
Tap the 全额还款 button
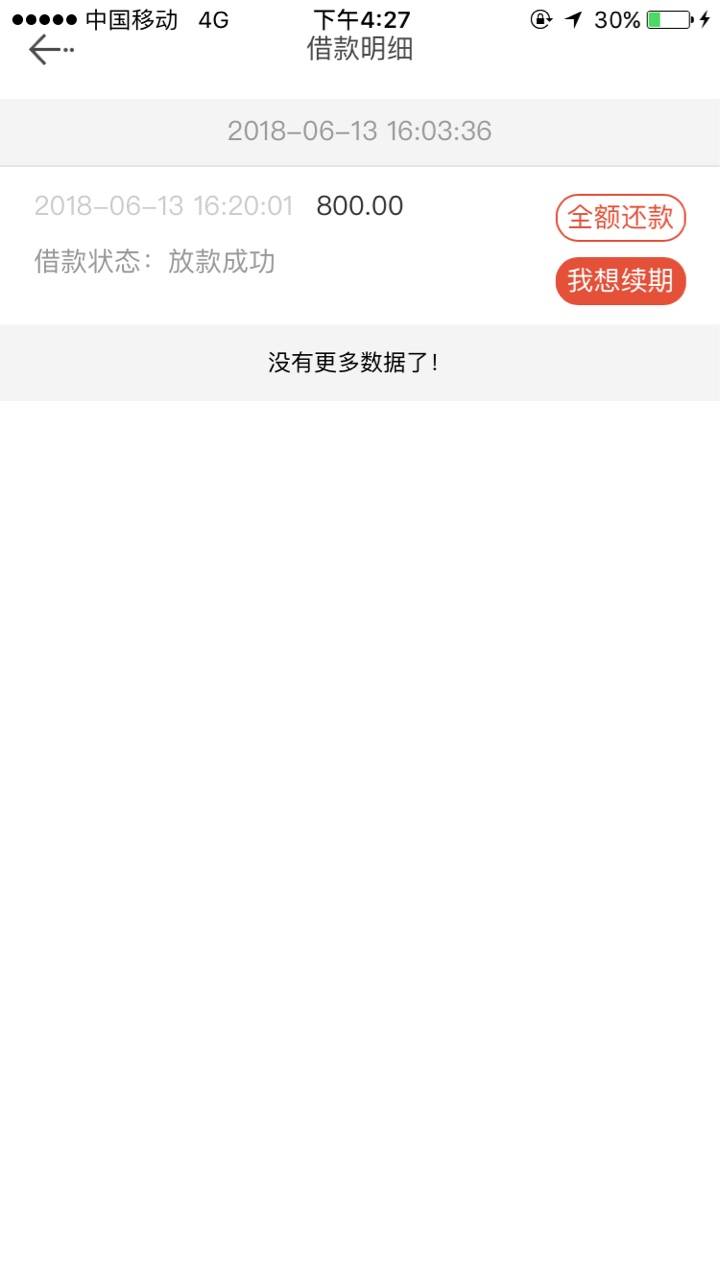tap(620, 218)
